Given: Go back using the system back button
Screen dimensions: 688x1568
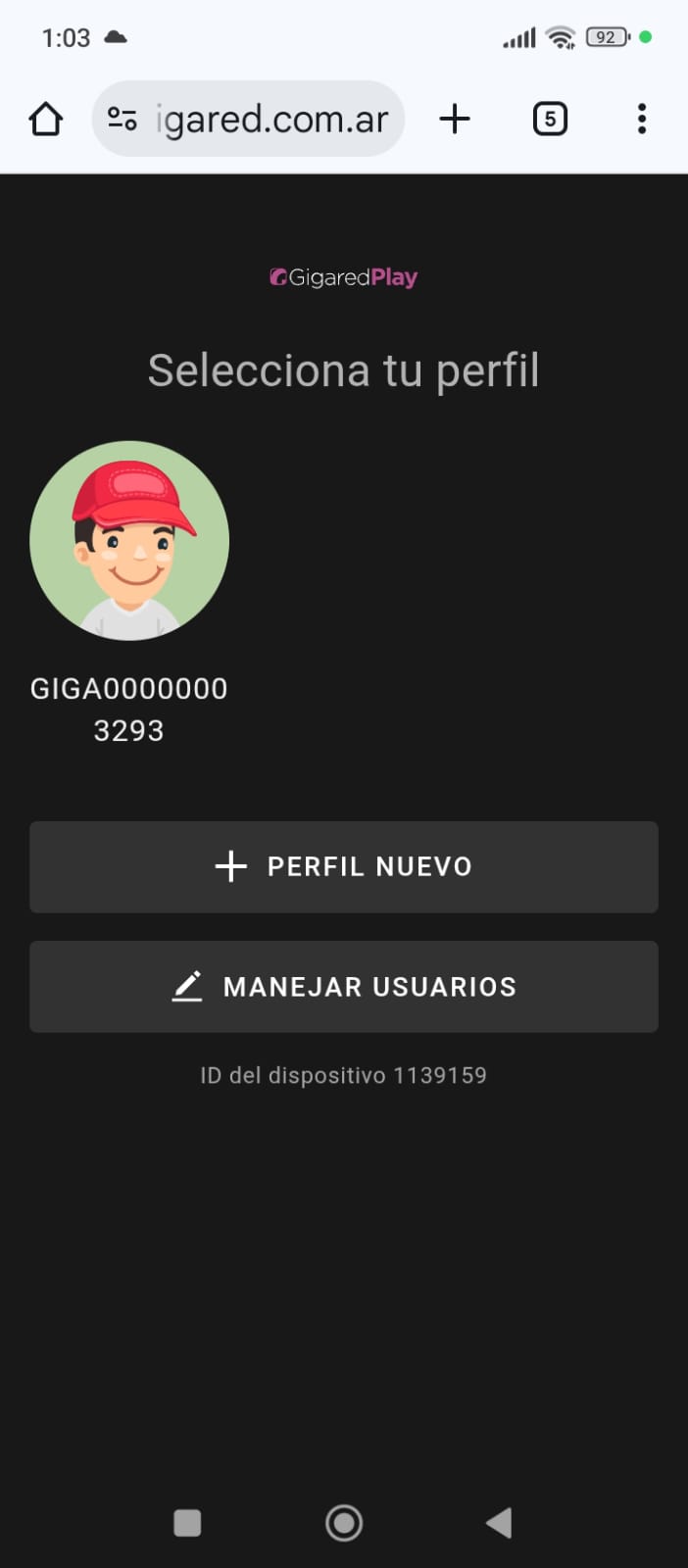Looking at the screenshot, I should [499, 1522].
